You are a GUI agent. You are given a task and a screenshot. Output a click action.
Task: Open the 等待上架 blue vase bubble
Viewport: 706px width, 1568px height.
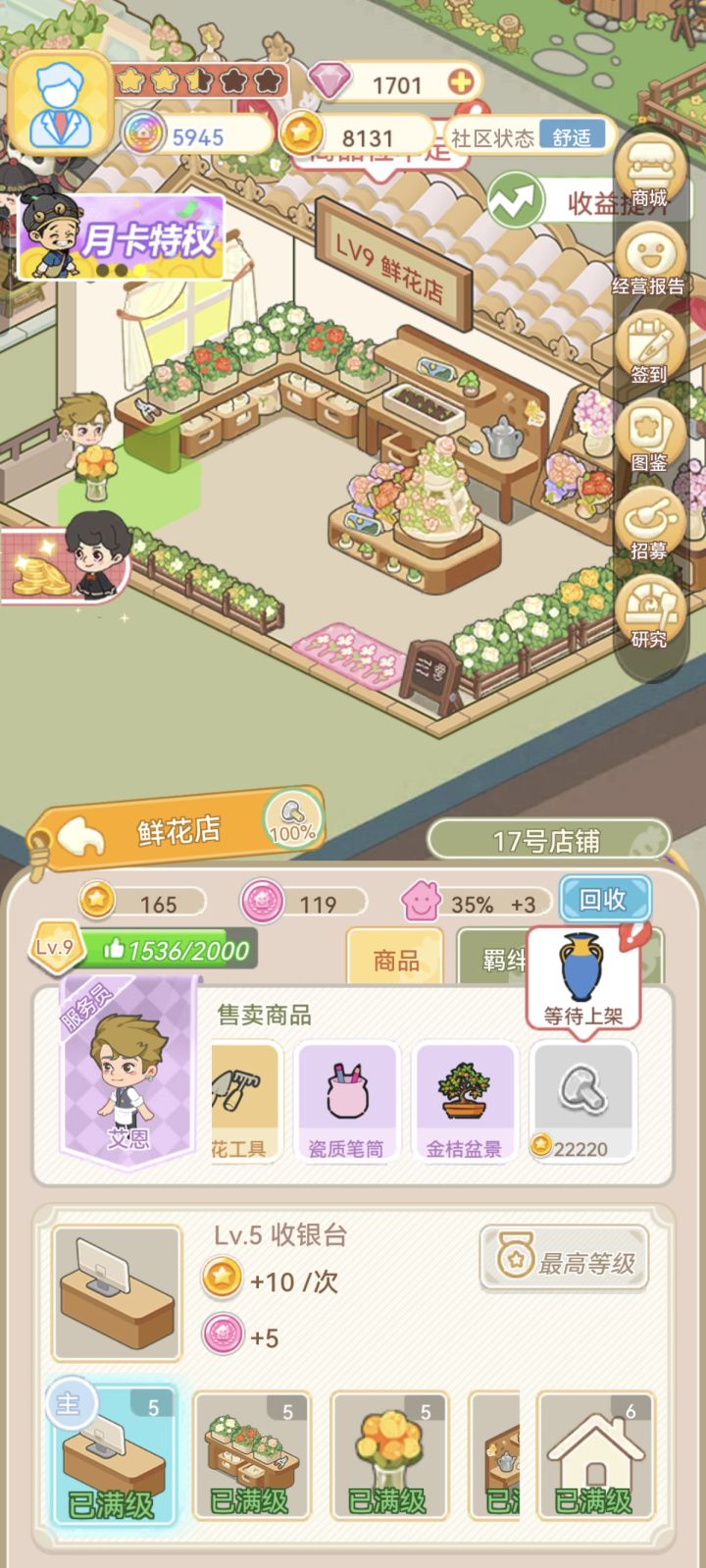(583, 976)
